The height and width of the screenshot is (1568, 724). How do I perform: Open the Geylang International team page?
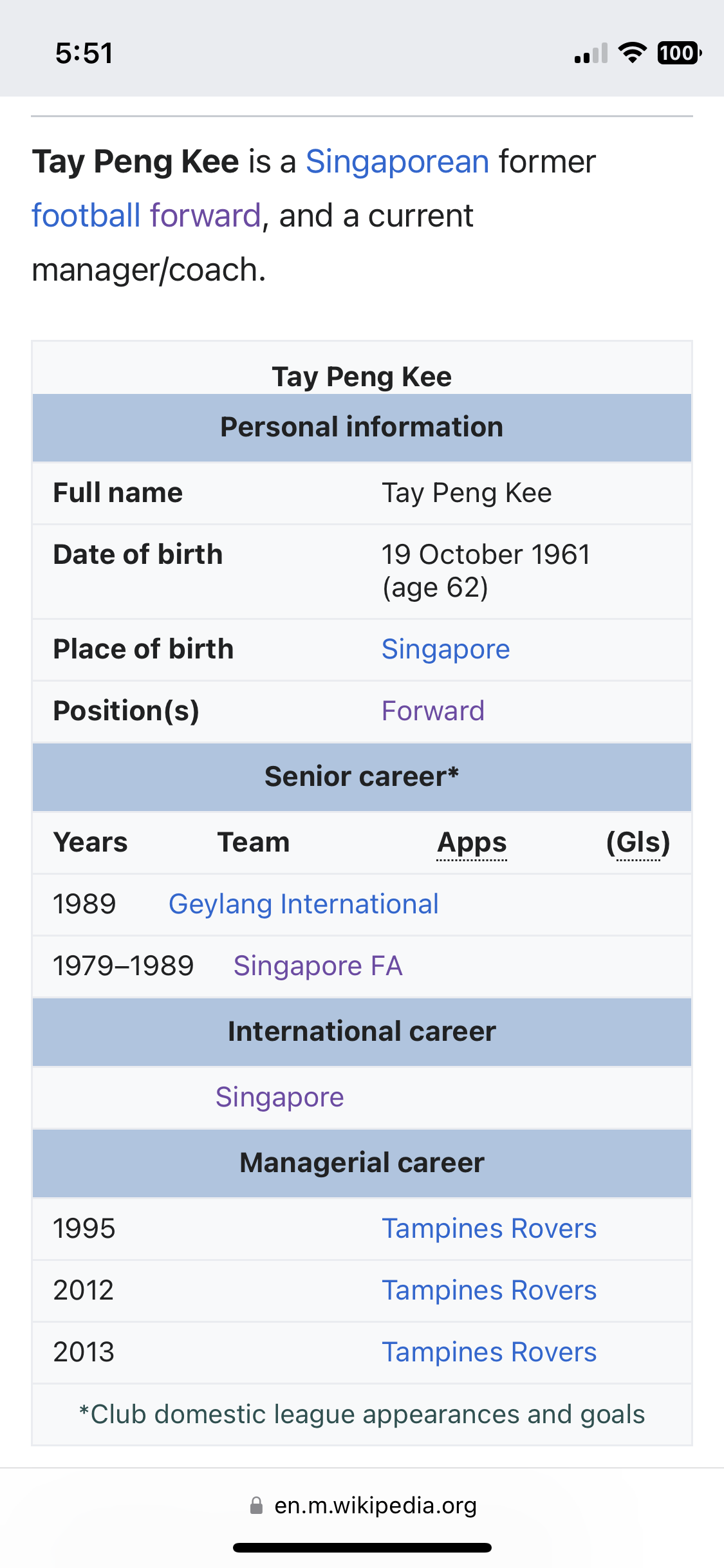click(x=303, y=904)
